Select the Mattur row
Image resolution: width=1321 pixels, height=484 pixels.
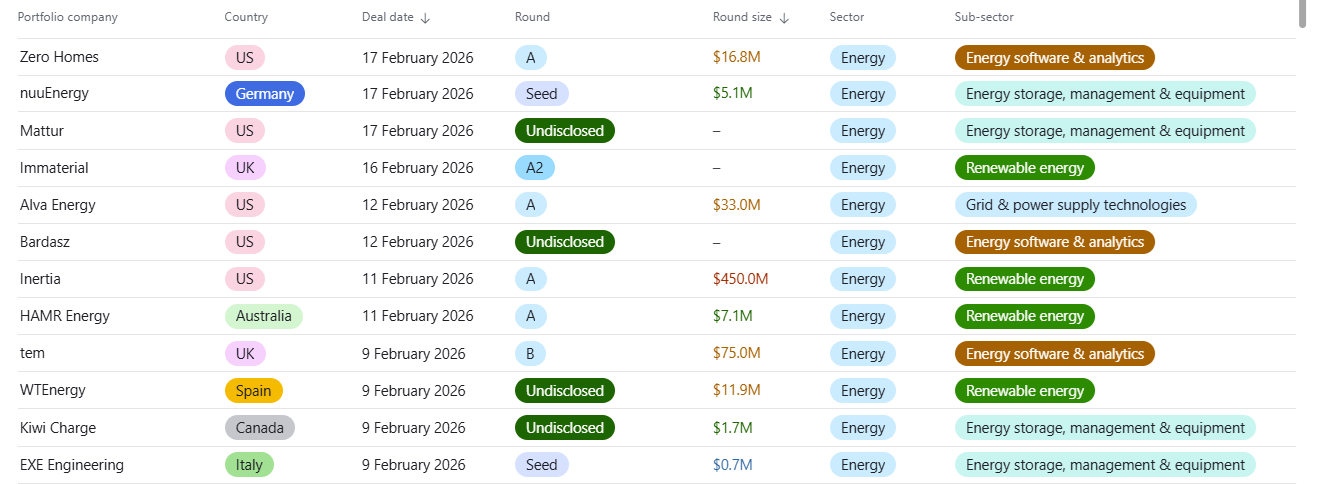(42, 130)
